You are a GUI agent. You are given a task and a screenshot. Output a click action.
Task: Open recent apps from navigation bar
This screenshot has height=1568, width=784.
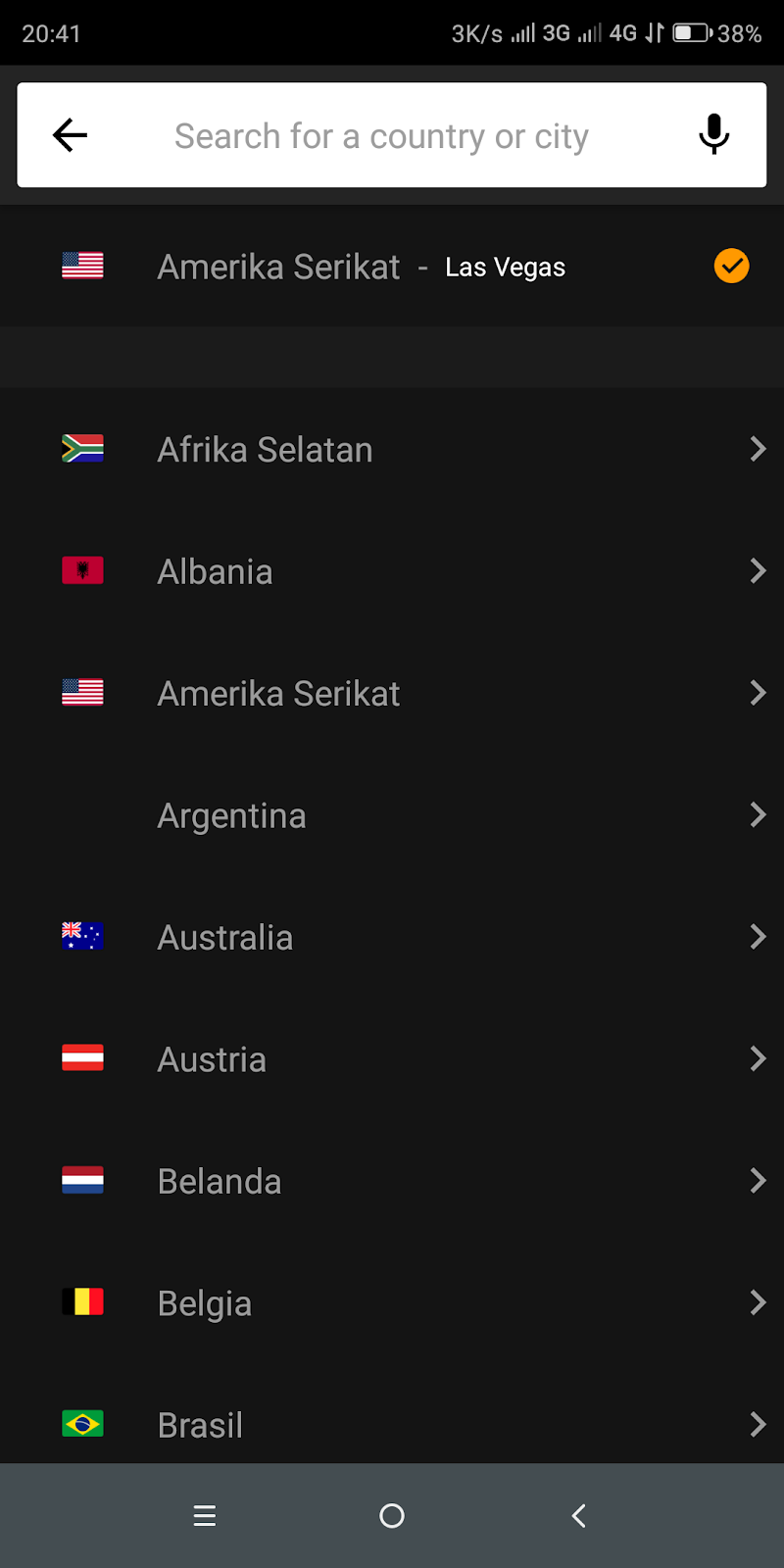click(x=205, y=1516)
